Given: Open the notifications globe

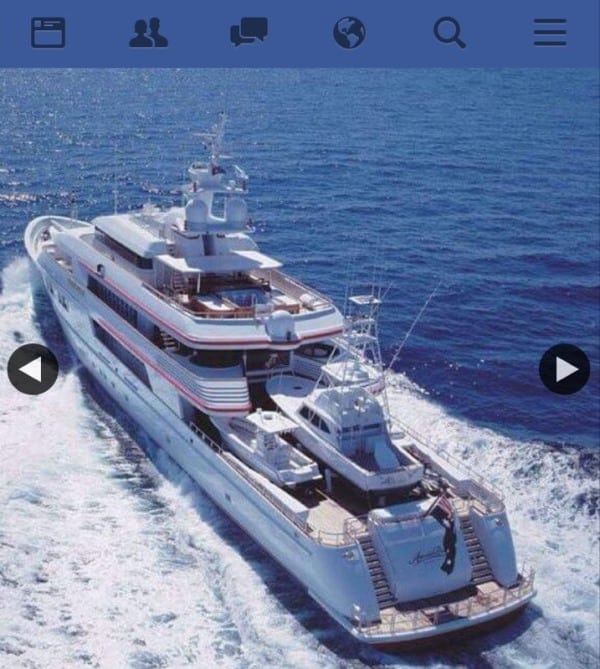Looking at the screenshot, I should point(349,33).
